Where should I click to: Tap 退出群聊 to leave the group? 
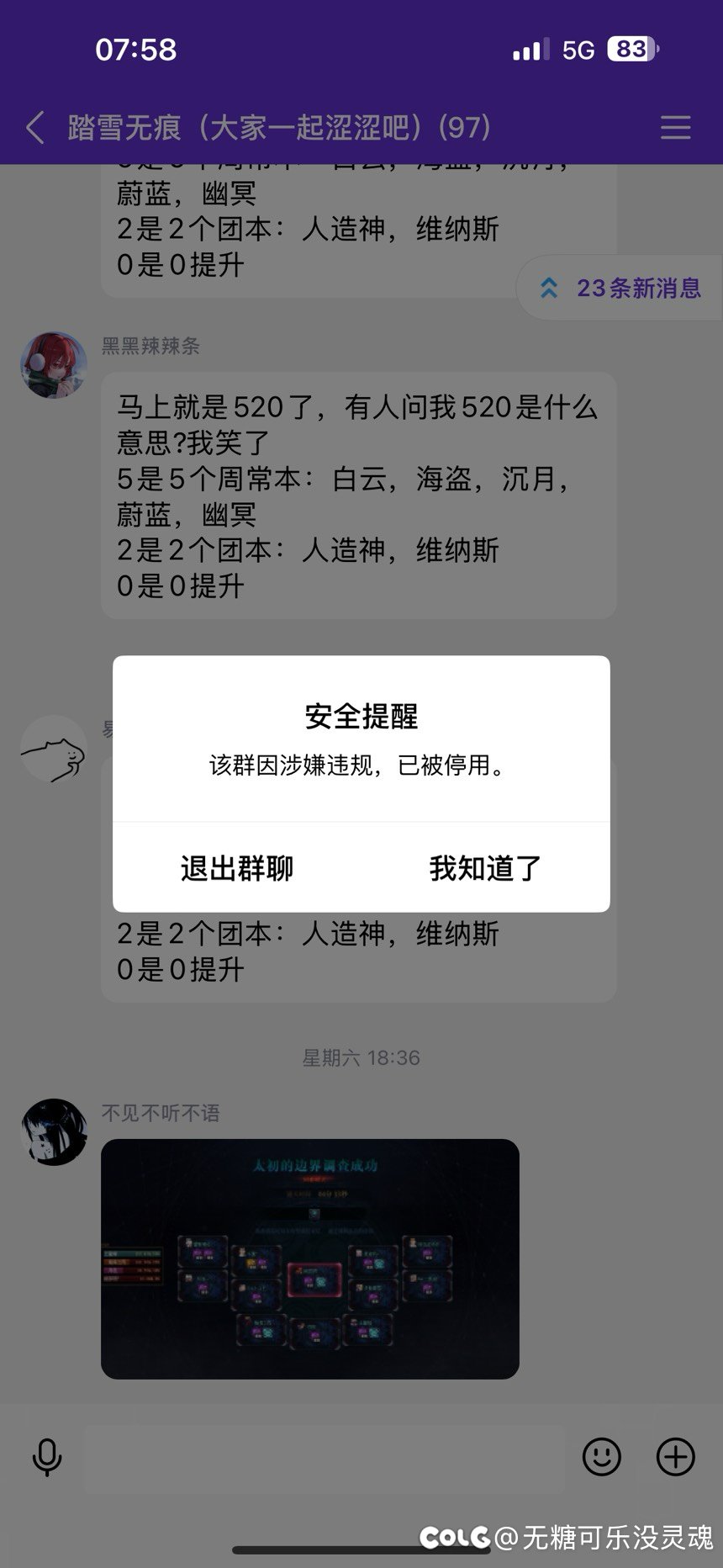[x=237, y=868]
